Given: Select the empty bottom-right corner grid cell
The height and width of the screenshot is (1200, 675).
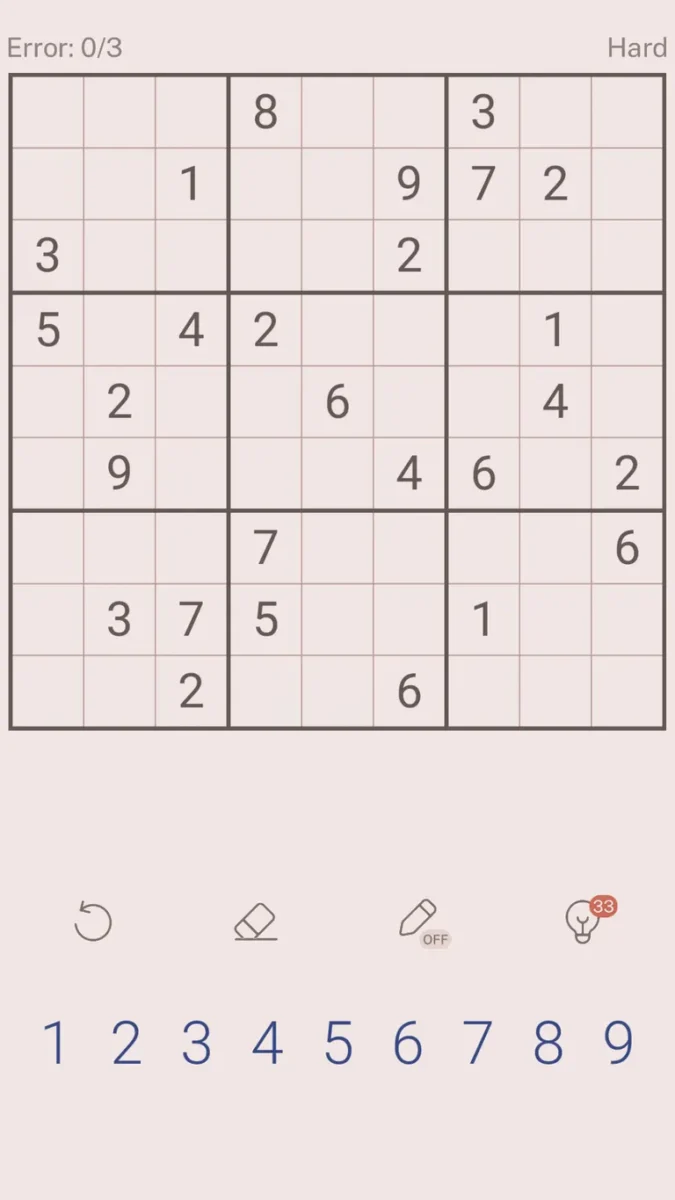Looking at the screenshot, I should point(627,692).
